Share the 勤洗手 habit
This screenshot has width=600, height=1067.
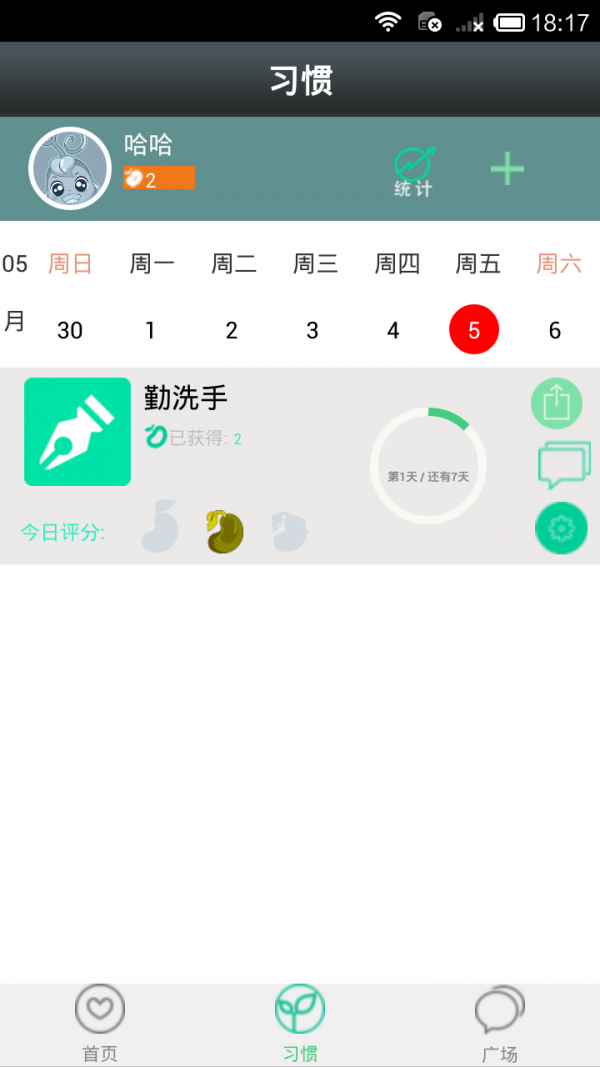pos(556,404)
